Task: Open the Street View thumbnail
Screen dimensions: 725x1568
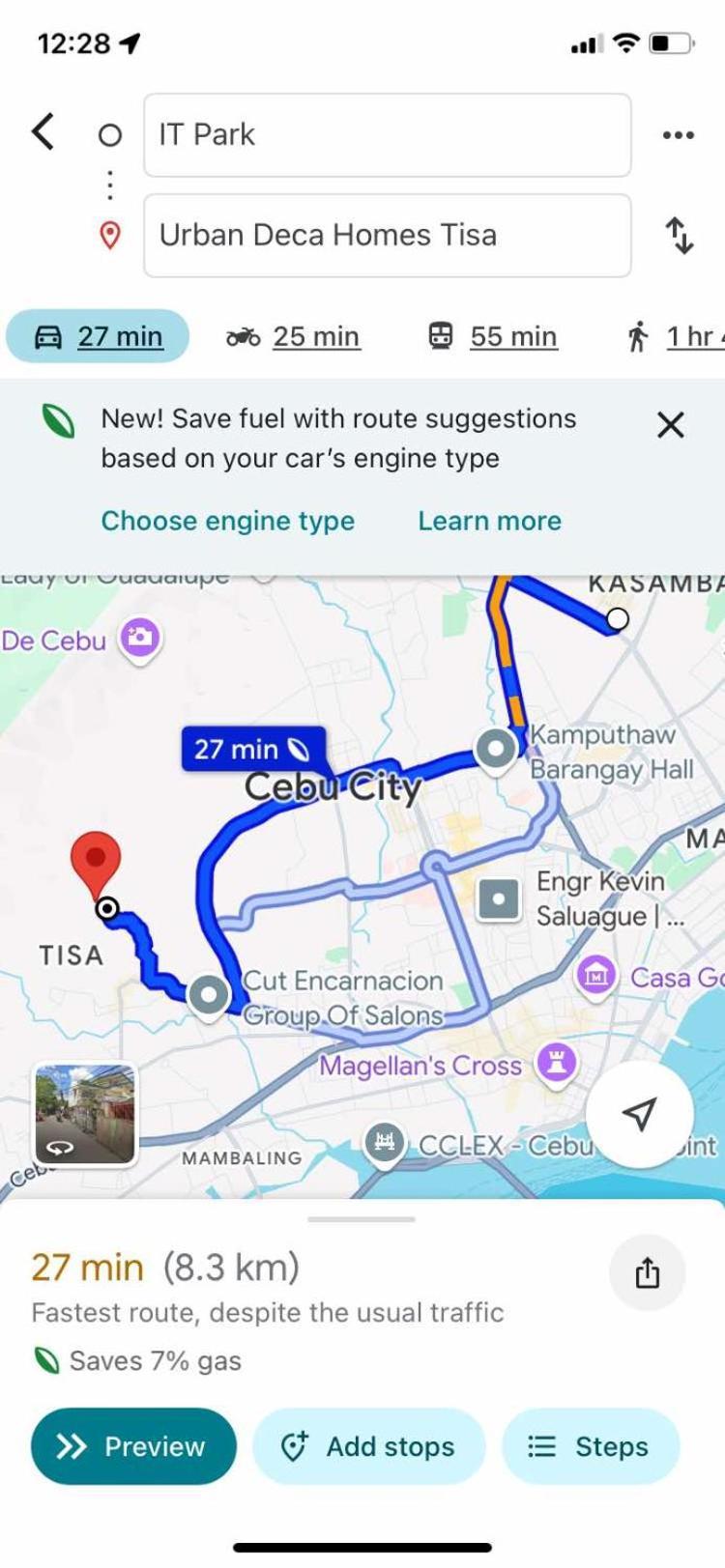Action: [x=85, y=1114]
